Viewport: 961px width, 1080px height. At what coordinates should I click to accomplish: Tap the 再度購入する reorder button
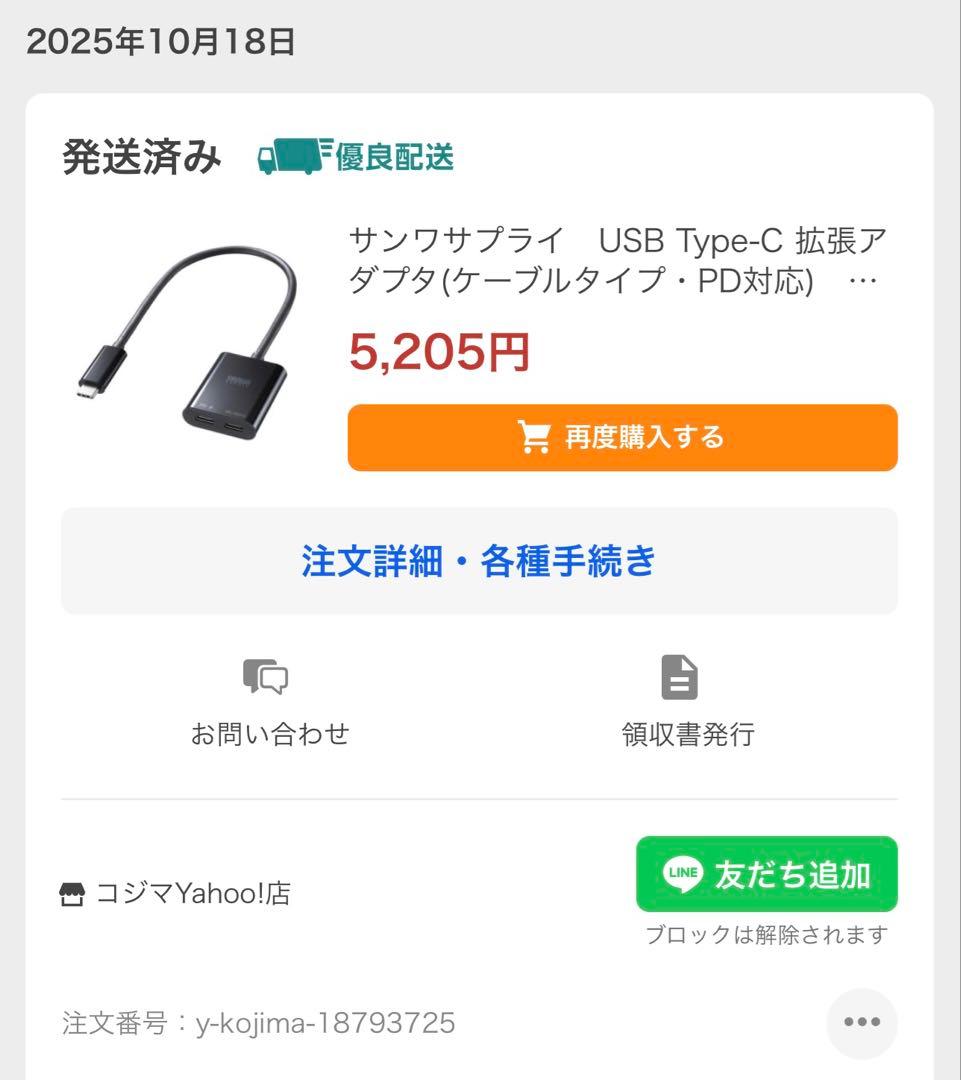622,438
